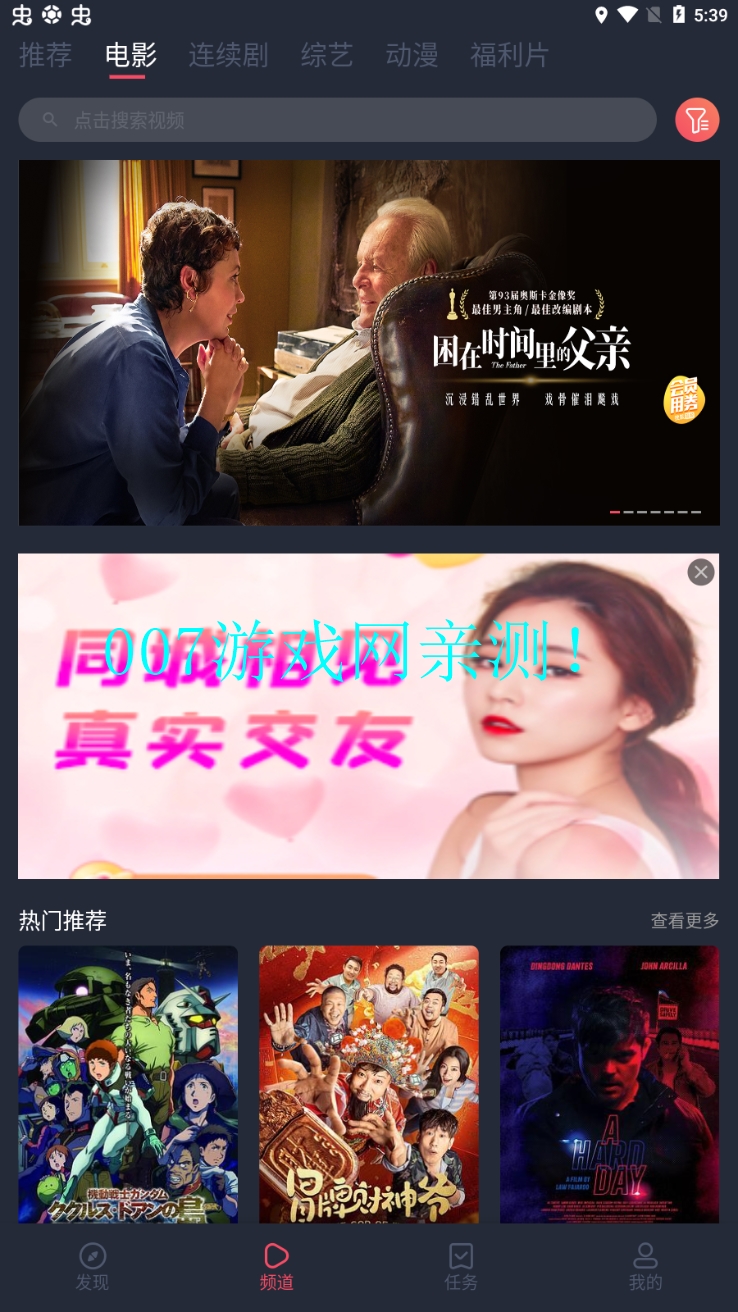Select the 动漫 tab

click(412, 56)
